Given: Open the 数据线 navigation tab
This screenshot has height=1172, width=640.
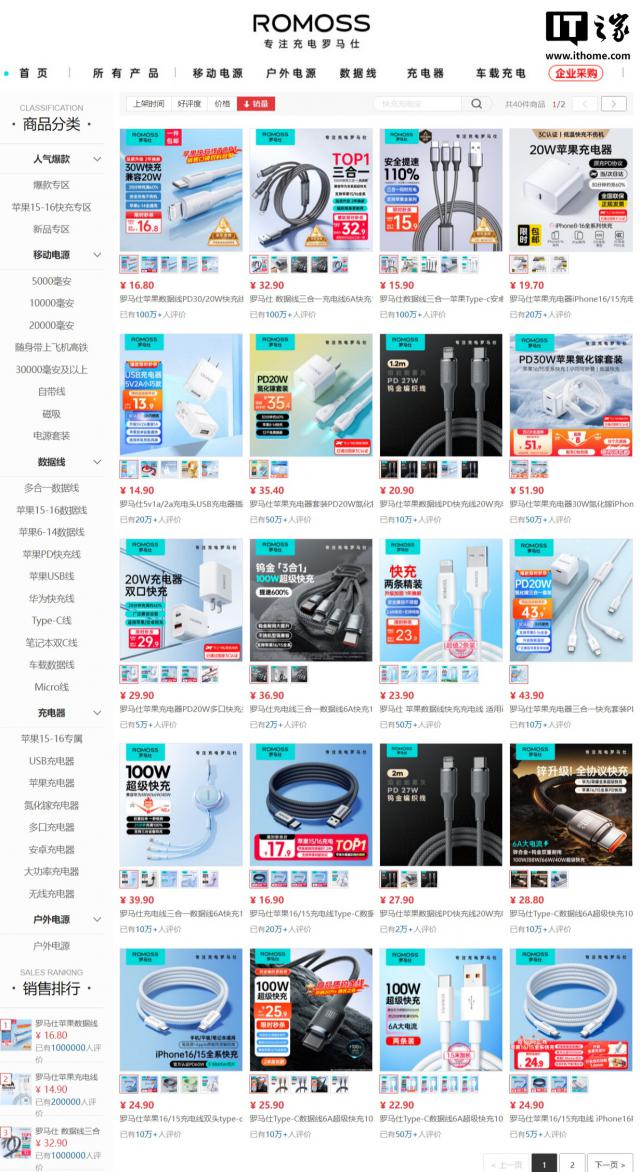Looking at the screenshot, I should pos(357,73).
